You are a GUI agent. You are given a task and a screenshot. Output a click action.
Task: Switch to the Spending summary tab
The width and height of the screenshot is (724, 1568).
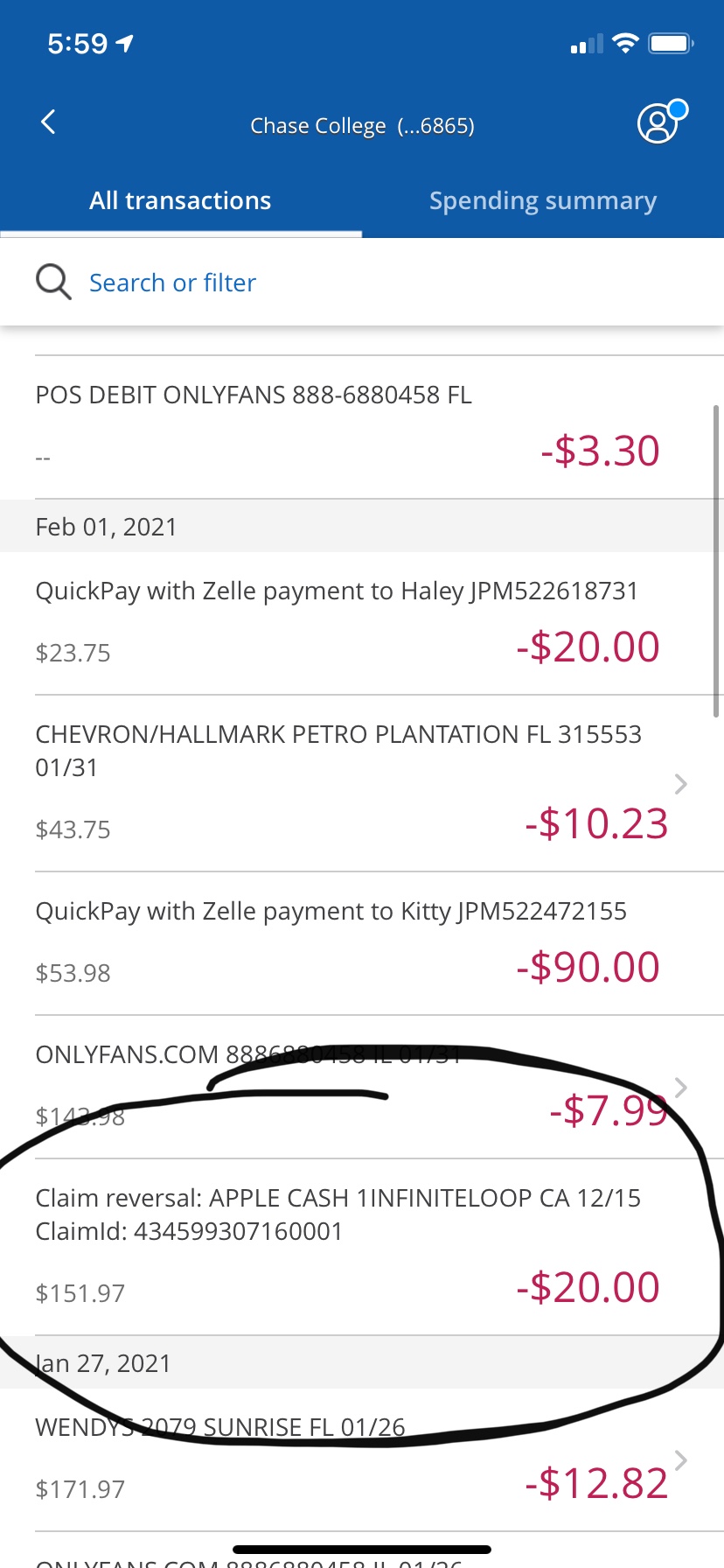coord(542,201)
